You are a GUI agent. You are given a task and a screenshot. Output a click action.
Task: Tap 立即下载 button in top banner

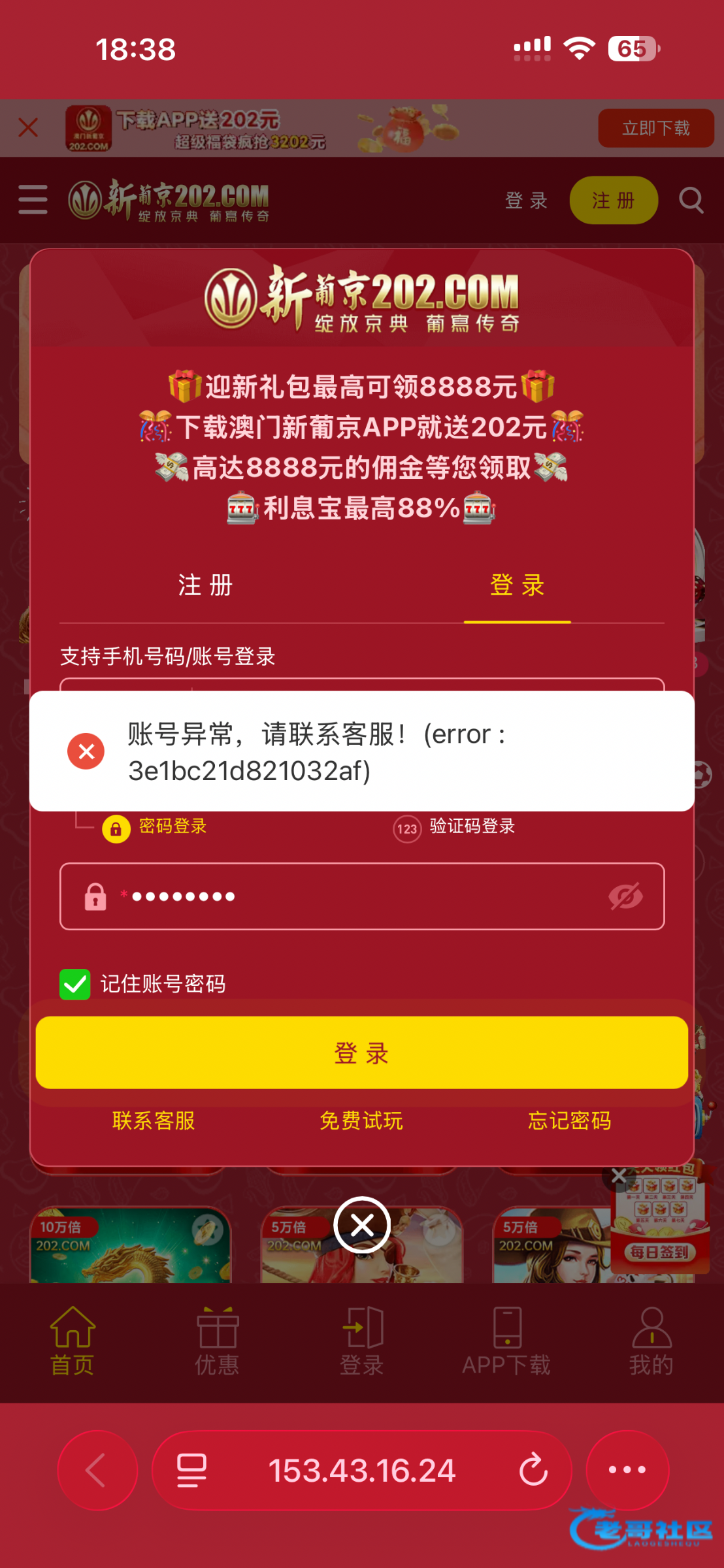[x=655, y=128]
